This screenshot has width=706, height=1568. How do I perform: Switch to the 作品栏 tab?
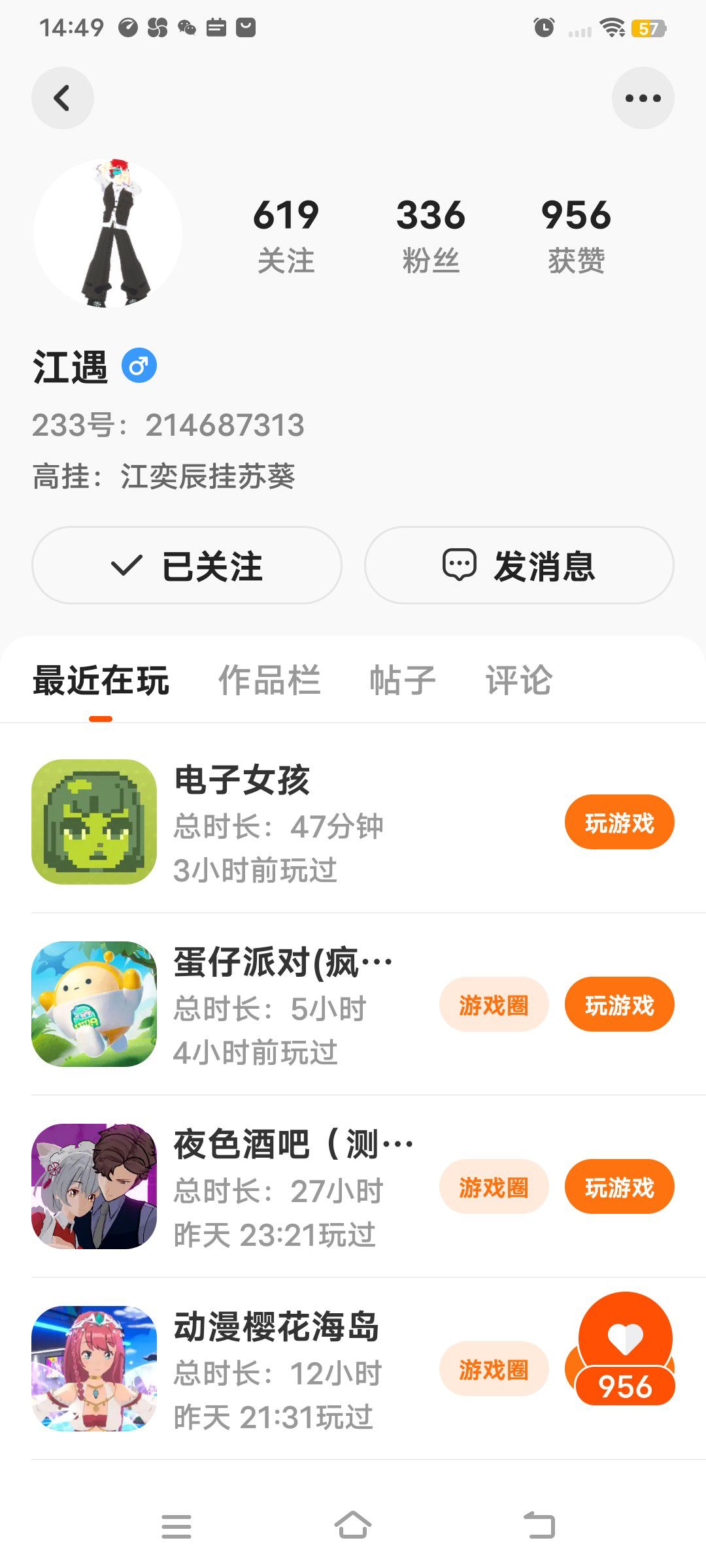coord(269,680)
